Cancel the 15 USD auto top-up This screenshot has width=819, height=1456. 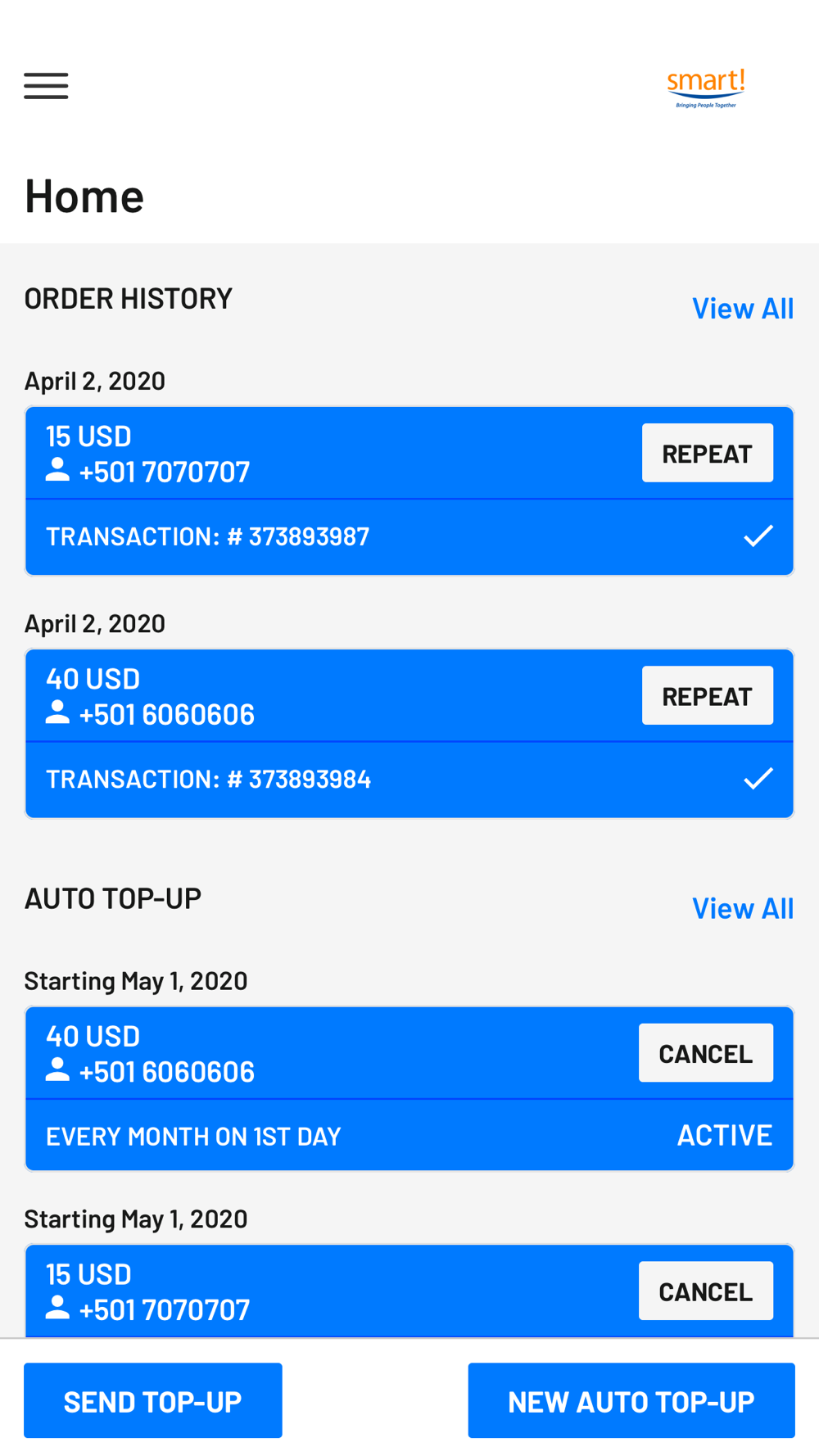click(706, 1291)
